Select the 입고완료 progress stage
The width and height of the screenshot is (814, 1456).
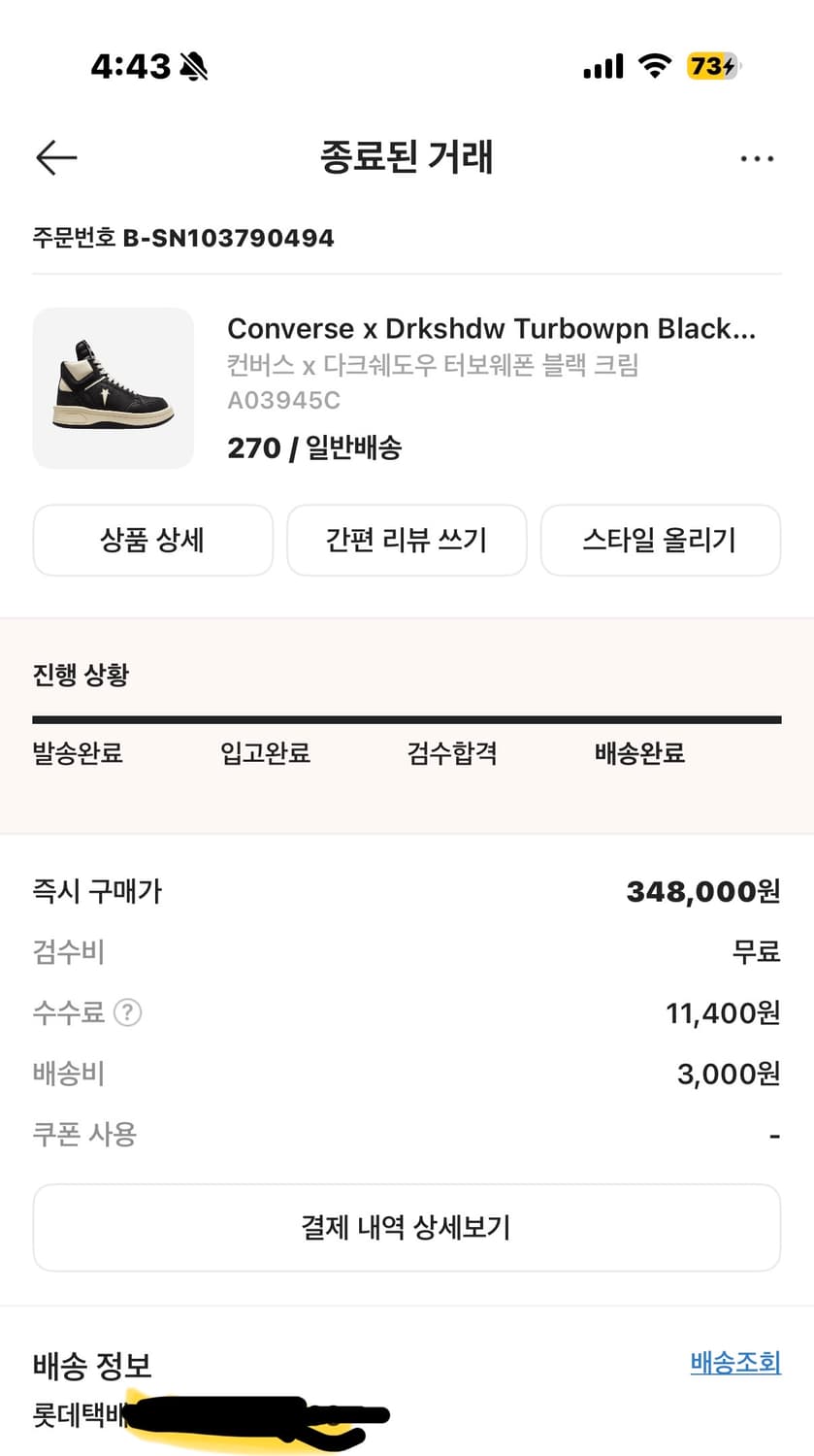click(263, 753)
